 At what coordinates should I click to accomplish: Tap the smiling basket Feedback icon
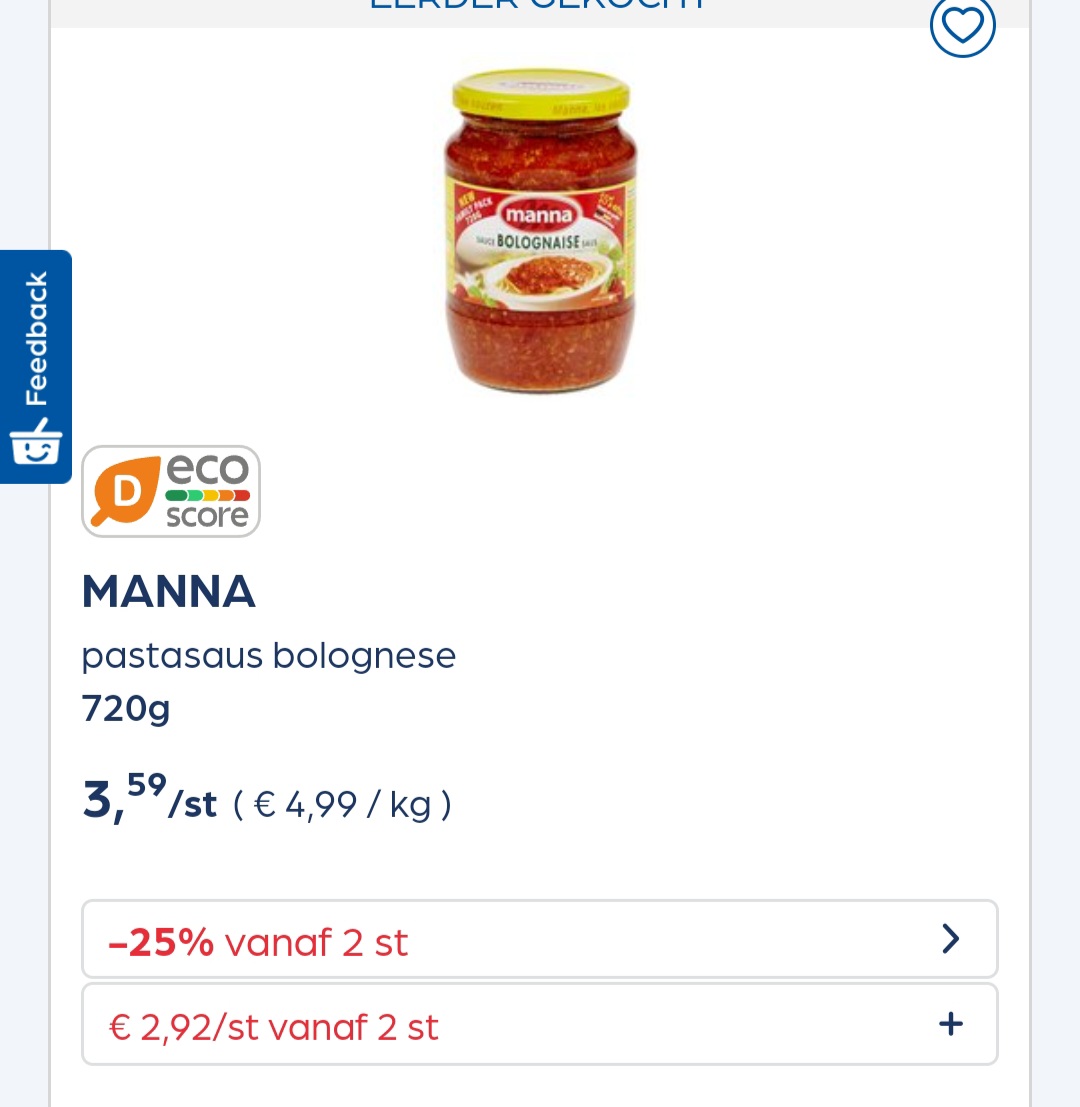pos(36,443)
